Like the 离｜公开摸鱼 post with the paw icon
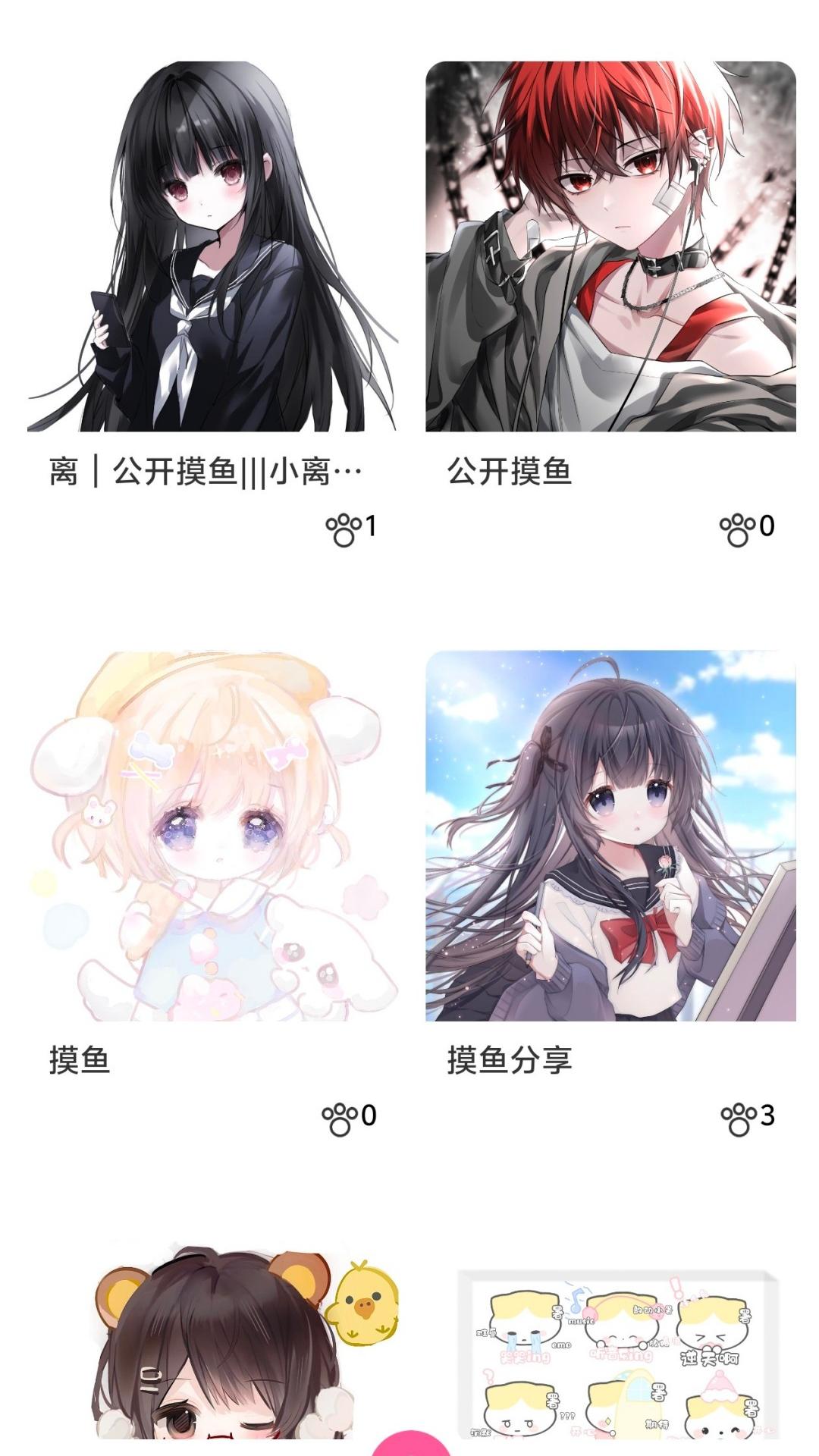The width and height of the screenshot is (819, 1456). (x=344, y=529)
